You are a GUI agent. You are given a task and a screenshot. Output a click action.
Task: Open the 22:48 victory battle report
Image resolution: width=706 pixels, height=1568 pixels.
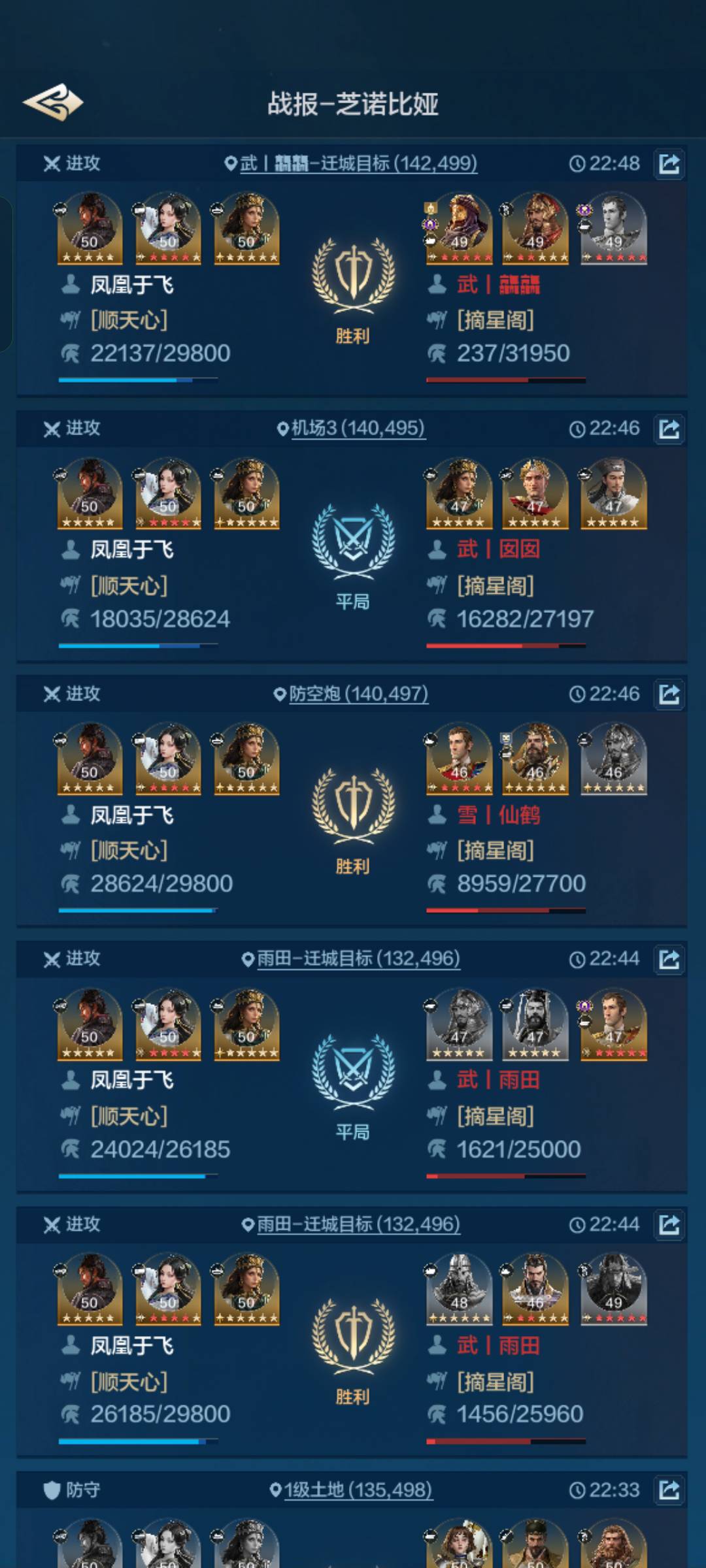pos(353,287)
